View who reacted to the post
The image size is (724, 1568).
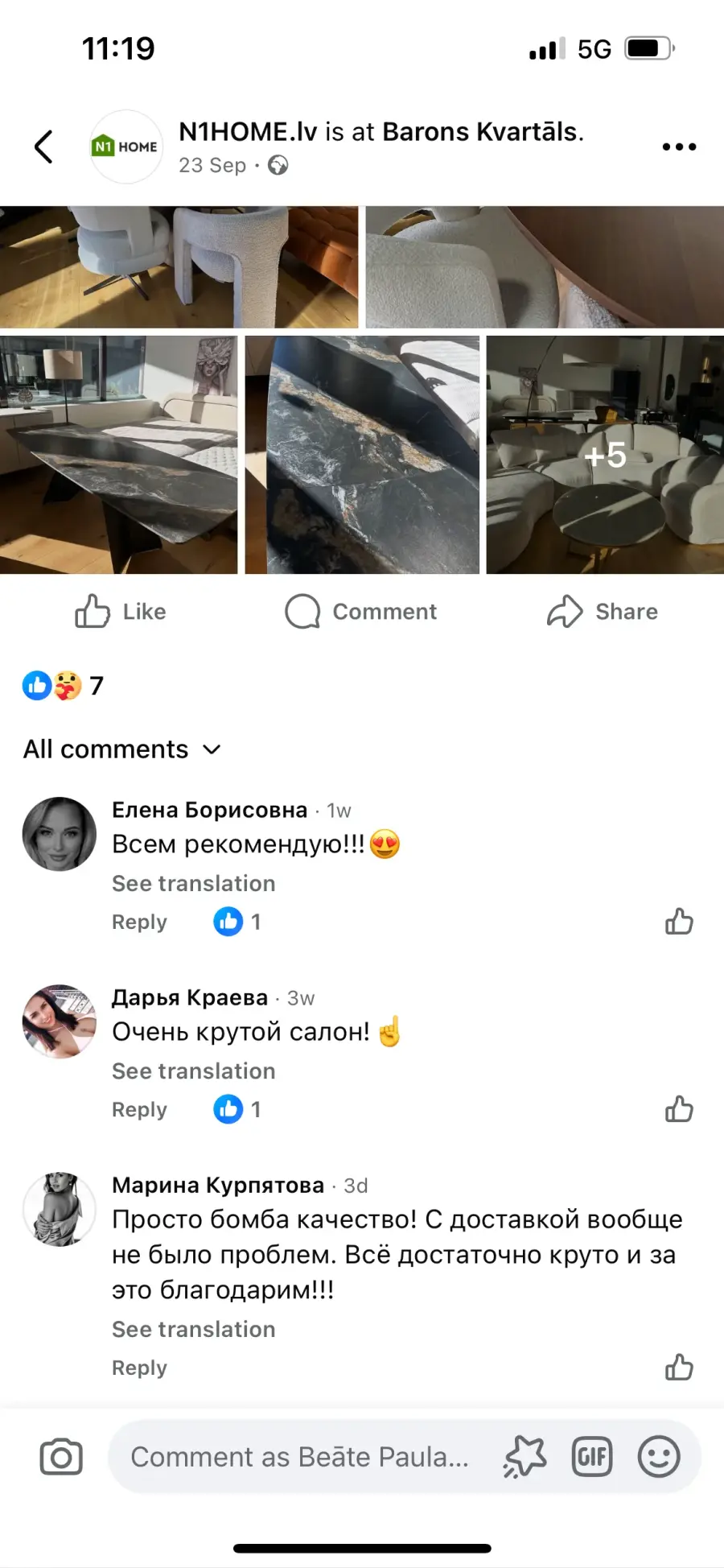click(x=63, y=686)
